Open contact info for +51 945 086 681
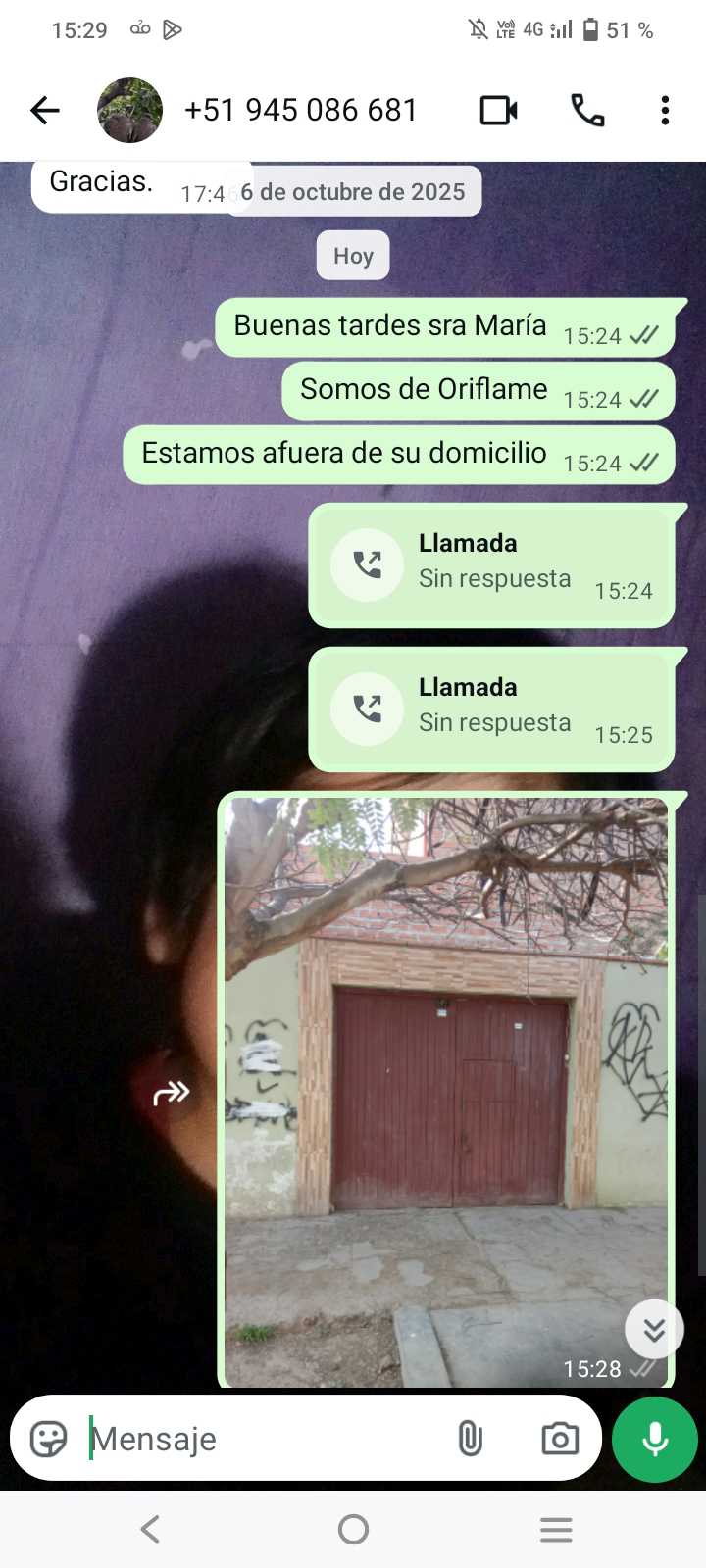Image resolution: width=706 pixels, height=1568 pixels. tap(300, 110)
